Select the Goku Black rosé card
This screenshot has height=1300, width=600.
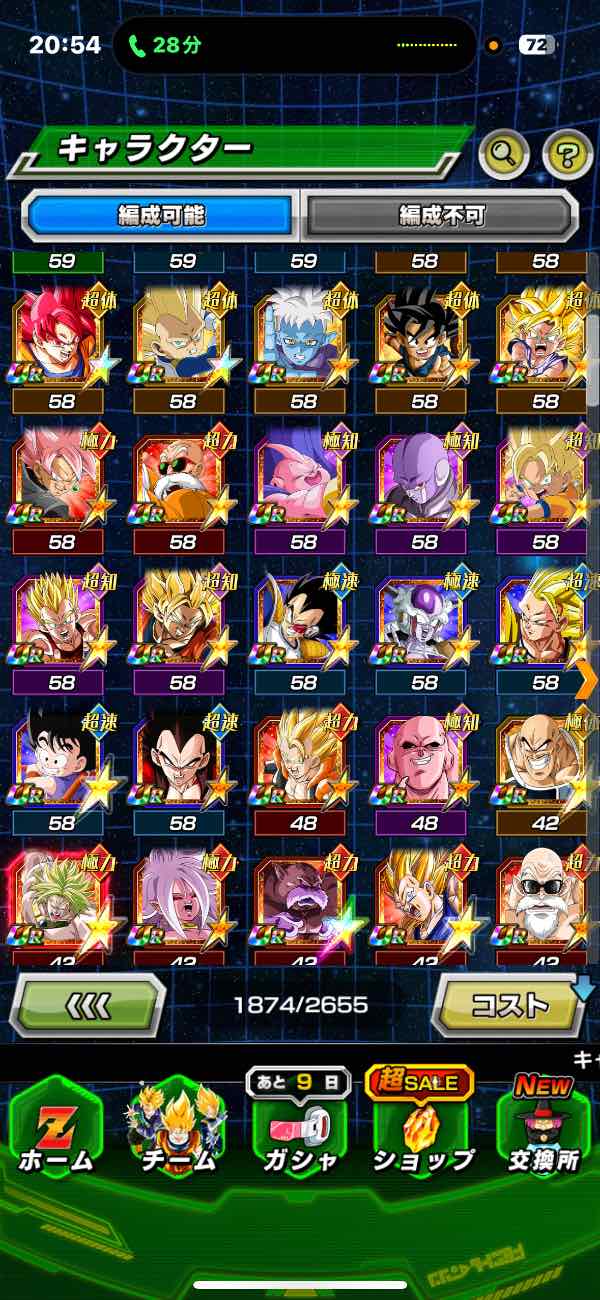point(60,478)
